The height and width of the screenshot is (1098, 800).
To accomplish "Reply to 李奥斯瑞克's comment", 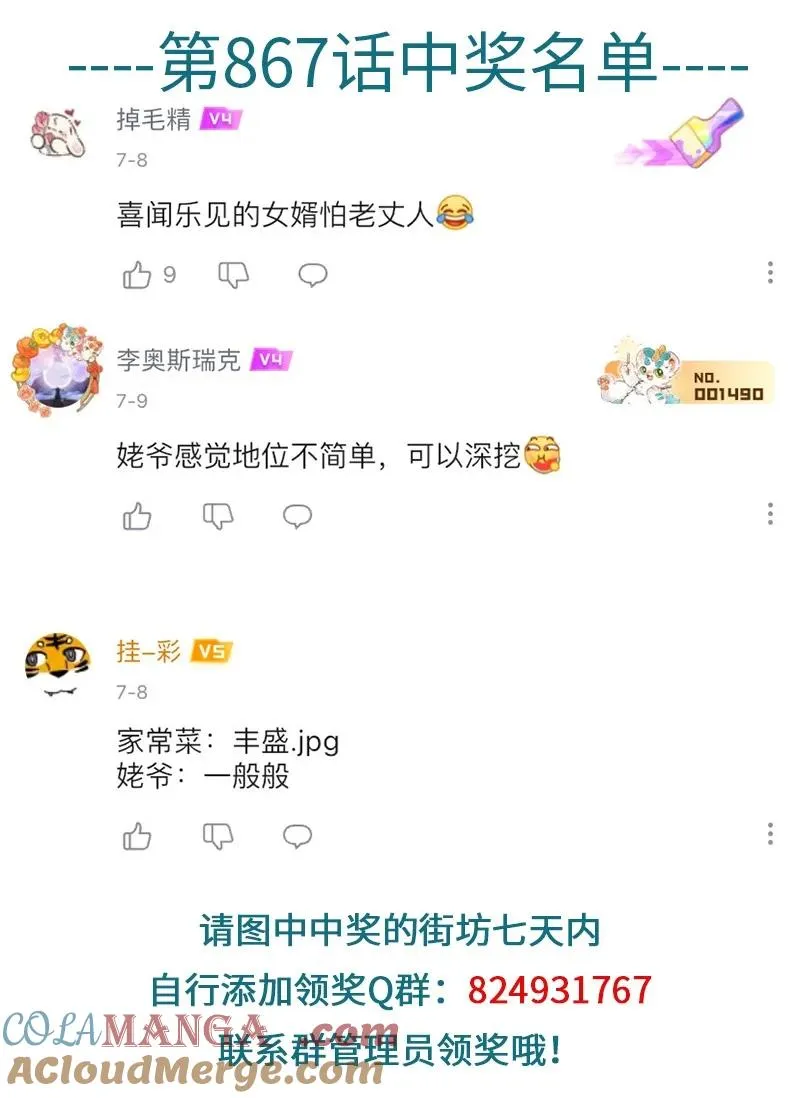I will coord(296,513).
